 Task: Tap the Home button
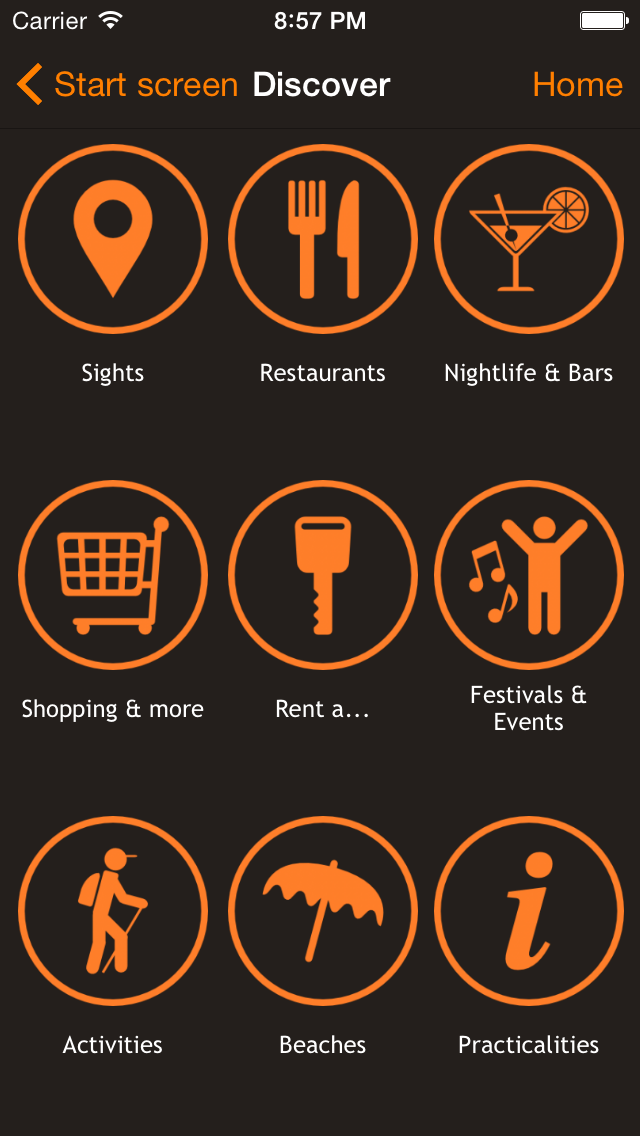click(578, 85)
